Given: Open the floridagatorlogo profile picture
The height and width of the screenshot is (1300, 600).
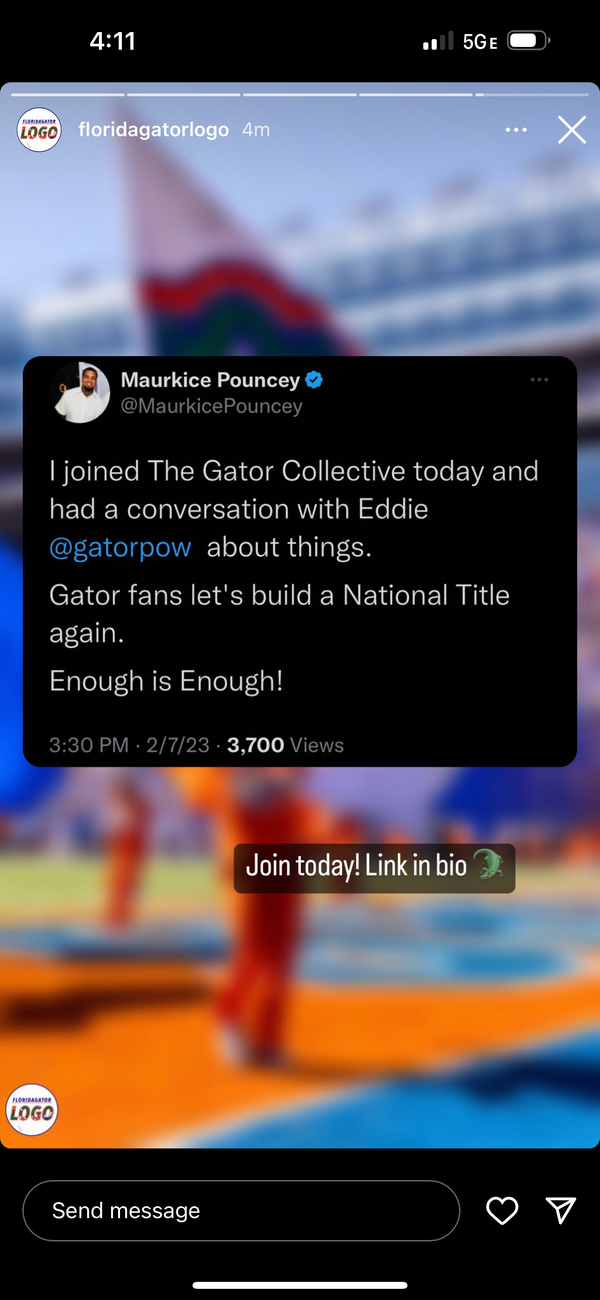Looking at the screenshot, I should point(40,130).
